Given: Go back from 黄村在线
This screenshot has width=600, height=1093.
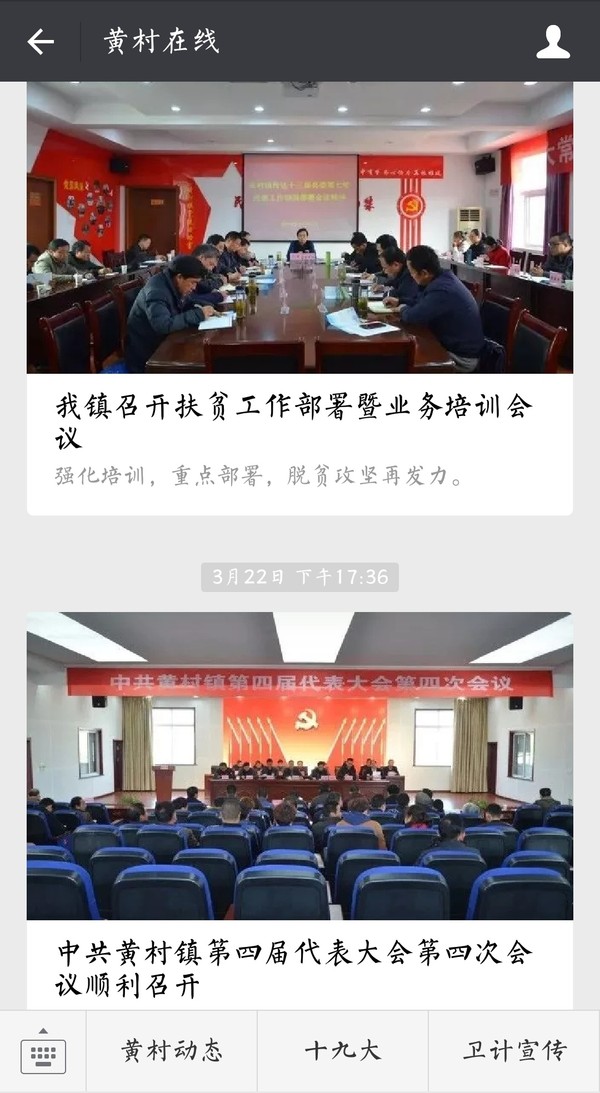Looking at the screenshot, I should pos(40,41).
